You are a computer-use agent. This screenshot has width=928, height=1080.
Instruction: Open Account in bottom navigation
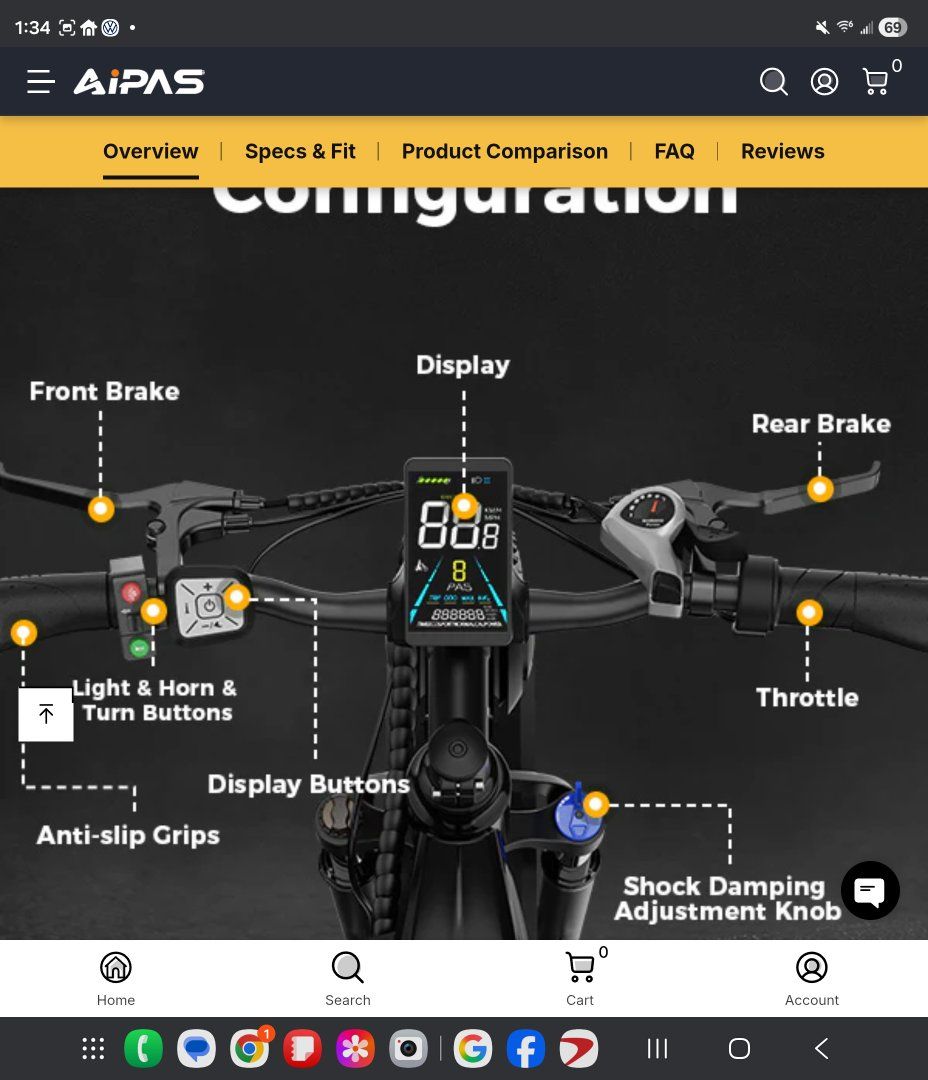tap(811, 978)
